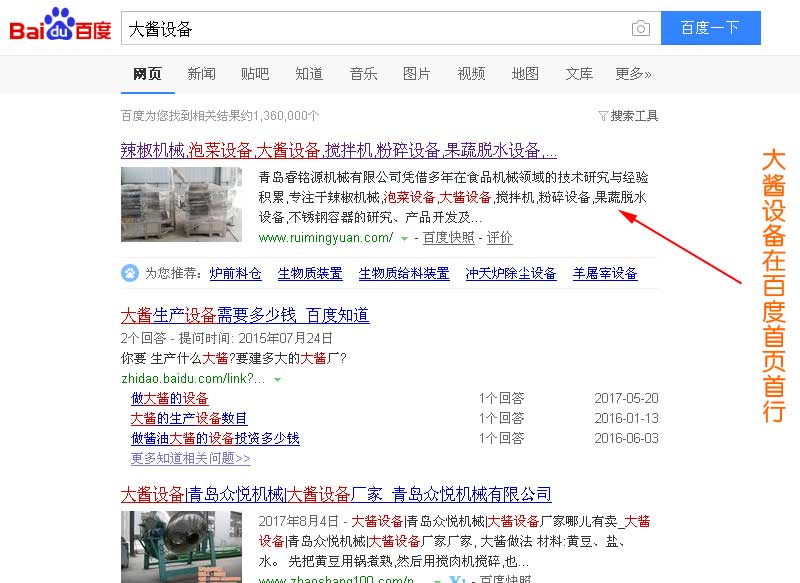
Task: Switch to the 文库 tab
Action: tap(579, 74)
